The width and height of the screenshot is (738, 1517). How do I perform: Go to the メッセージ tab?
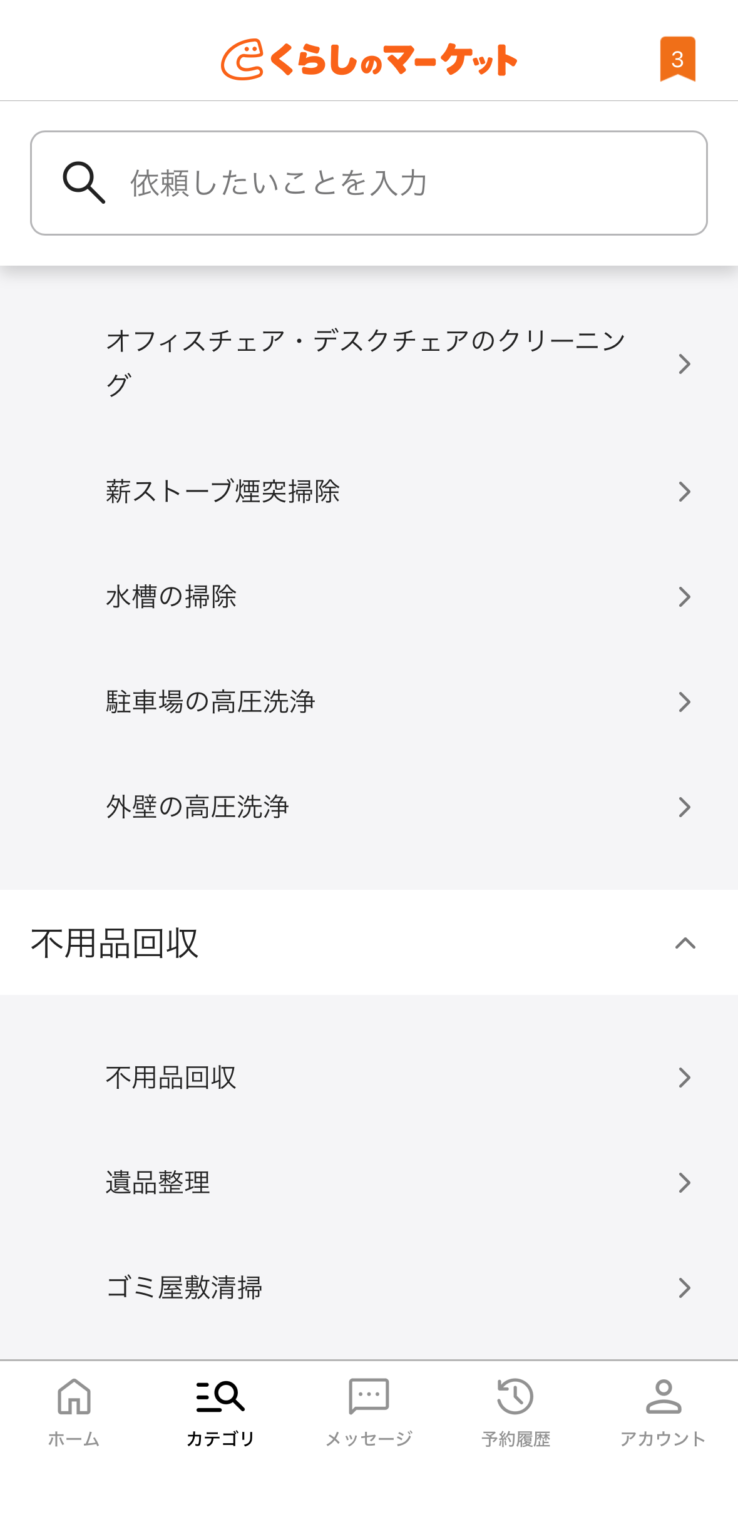(368, 1412)
